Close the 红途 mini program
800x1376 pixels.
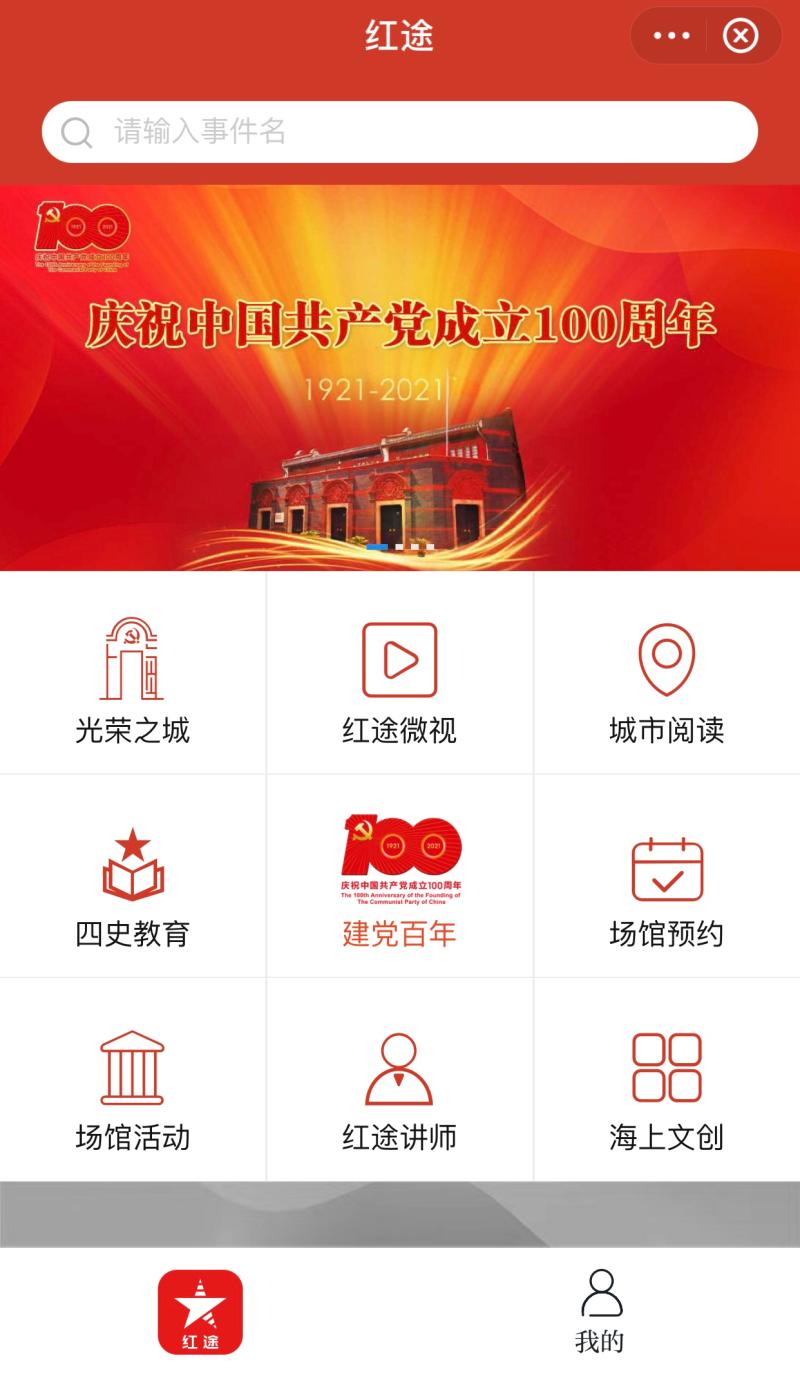click(x=740, y=36)
